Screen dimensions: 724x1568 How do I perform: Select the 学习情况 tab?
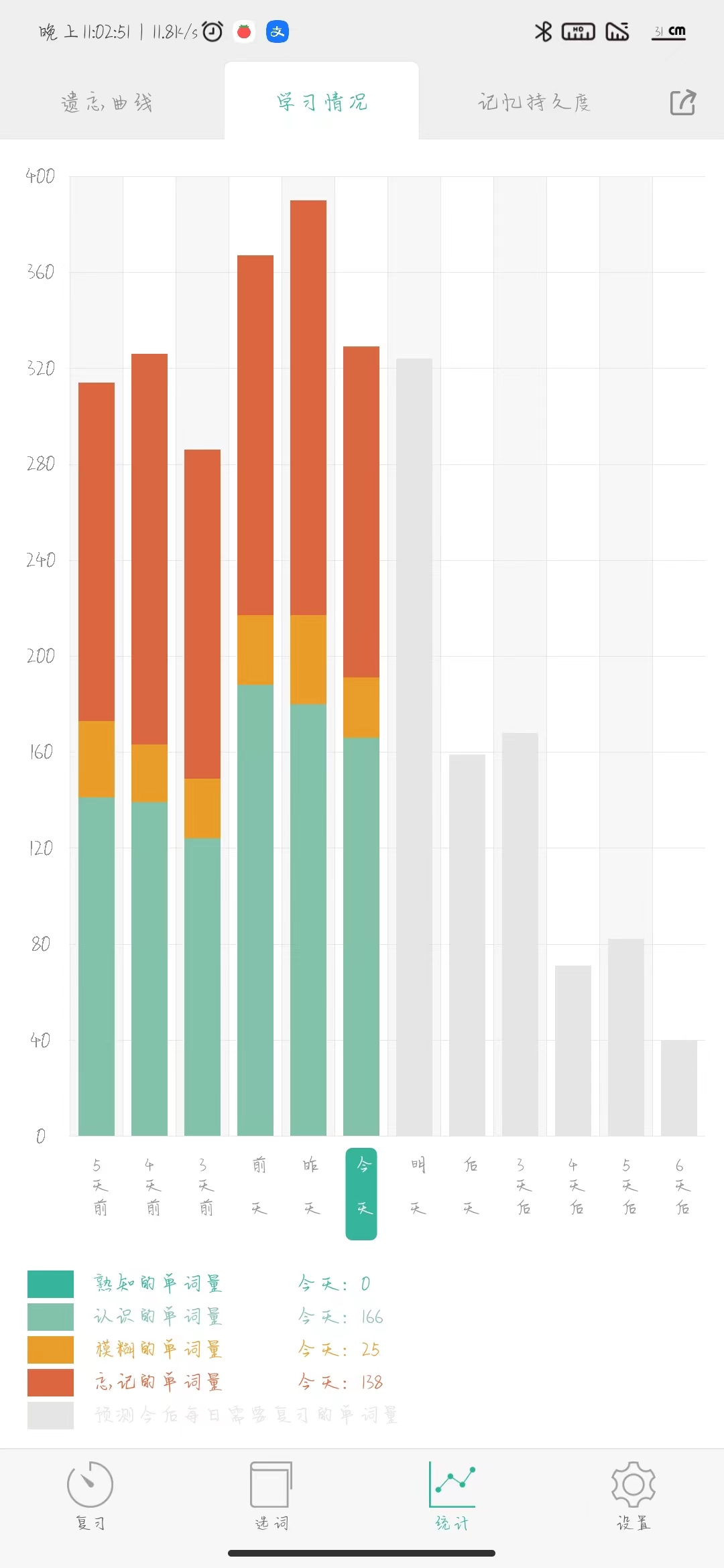[322, 103]
